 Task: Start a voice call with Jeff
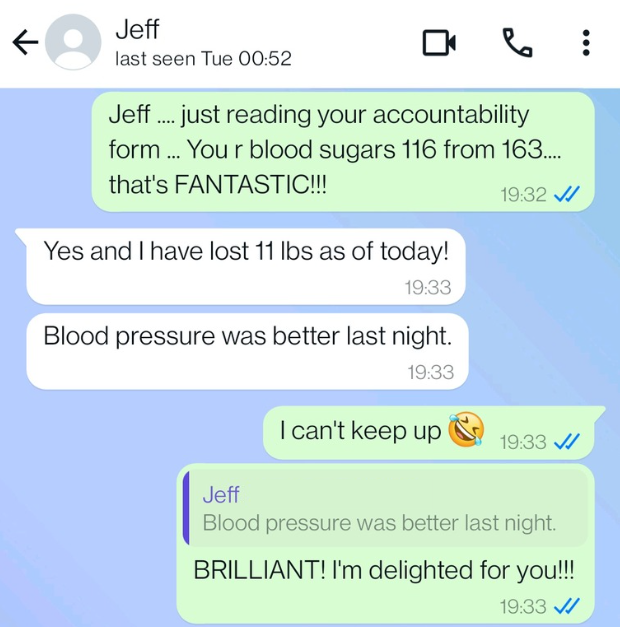(x=516, y=42)
